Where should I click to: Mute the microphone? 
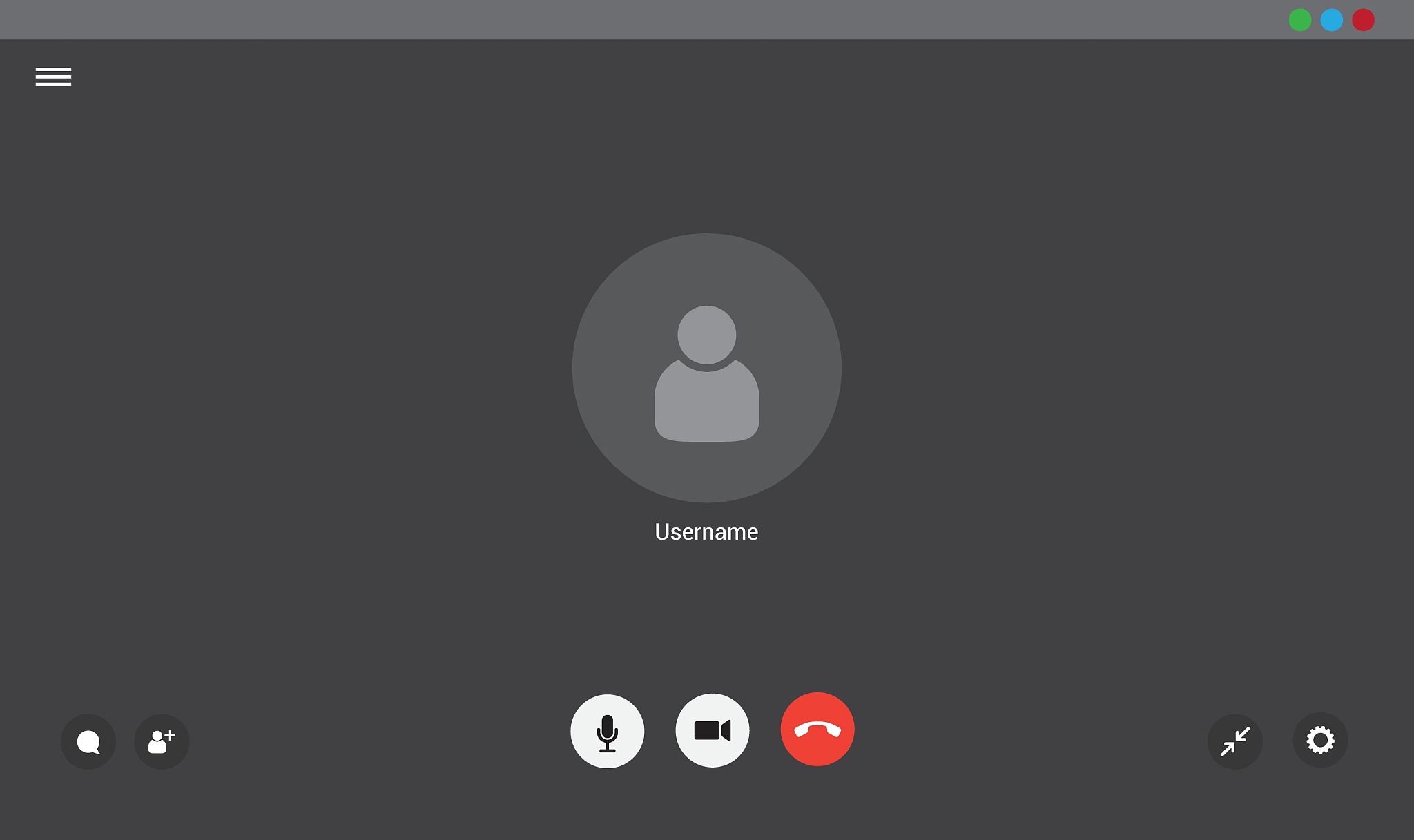pos(608,731)
